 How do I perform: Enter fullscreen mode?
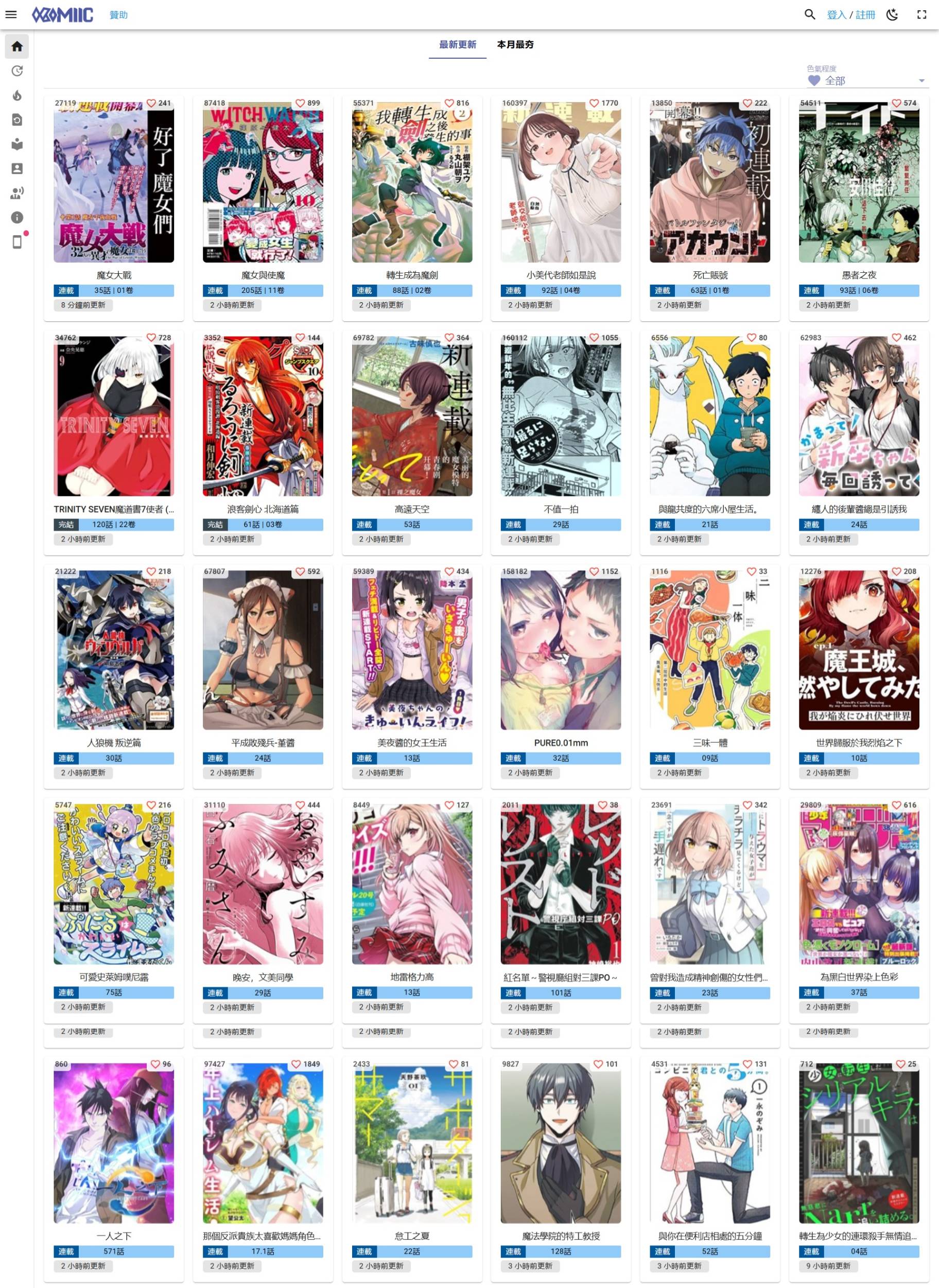pos(921,15)
